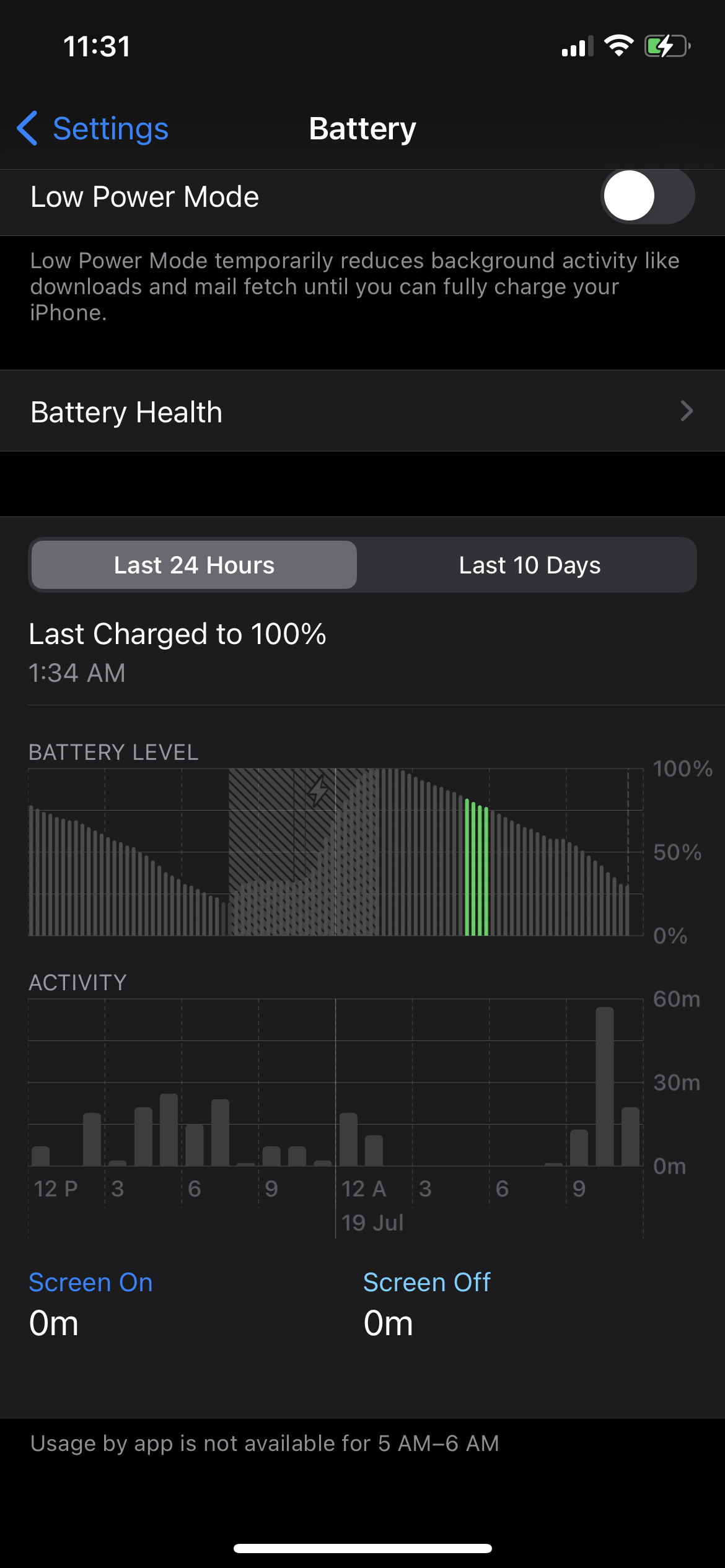Select the tallest bar in the Activity chart
Viewport: 725px width, 1568px height.
604,1087
